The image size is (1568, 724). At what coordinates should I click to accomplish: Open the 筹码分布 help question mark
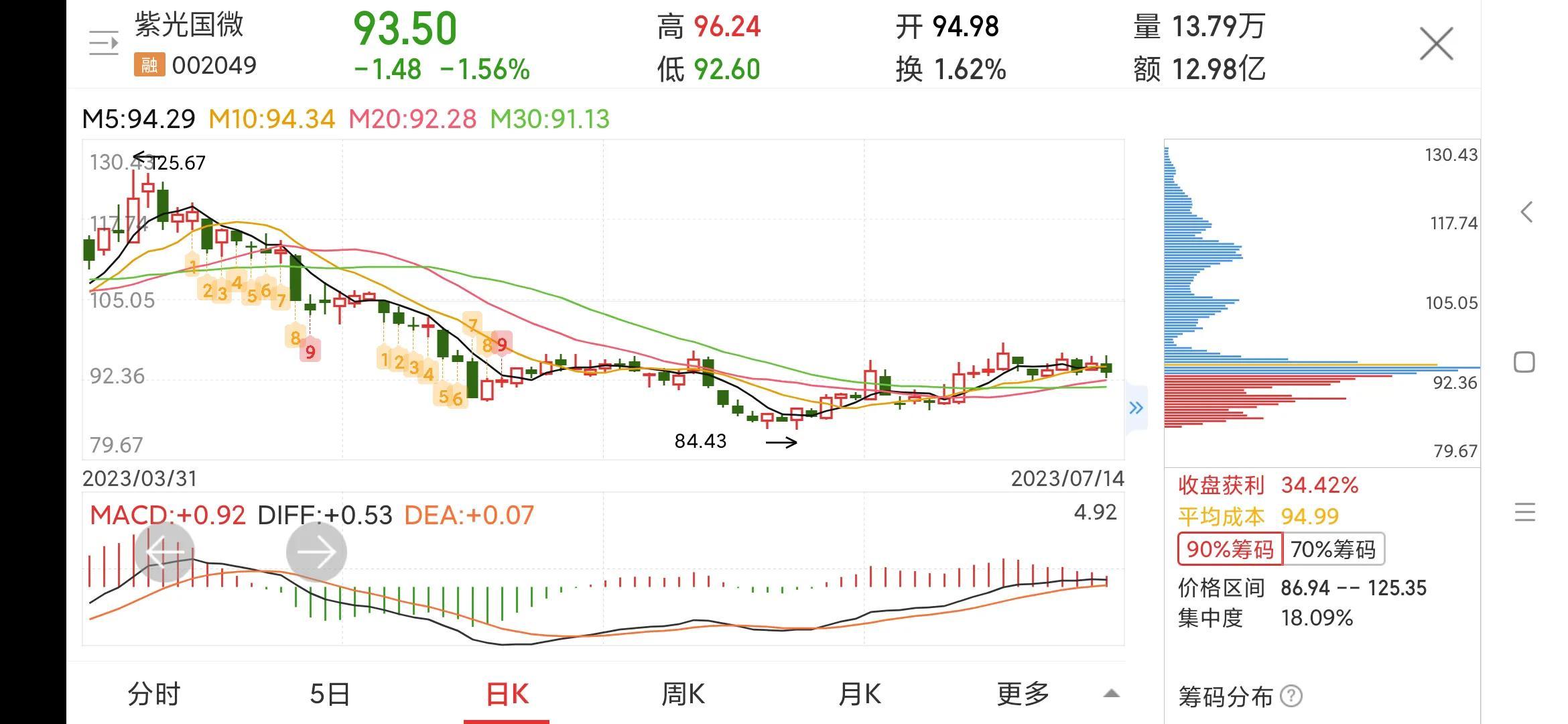tap(1291, 697)
